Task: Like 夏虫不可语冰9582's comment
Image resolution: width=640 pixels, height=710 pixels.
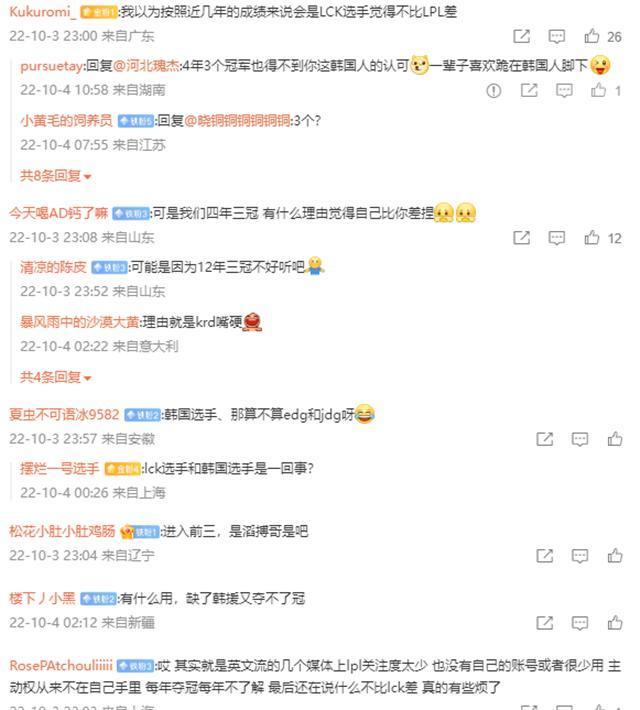Action: [615, 439]
